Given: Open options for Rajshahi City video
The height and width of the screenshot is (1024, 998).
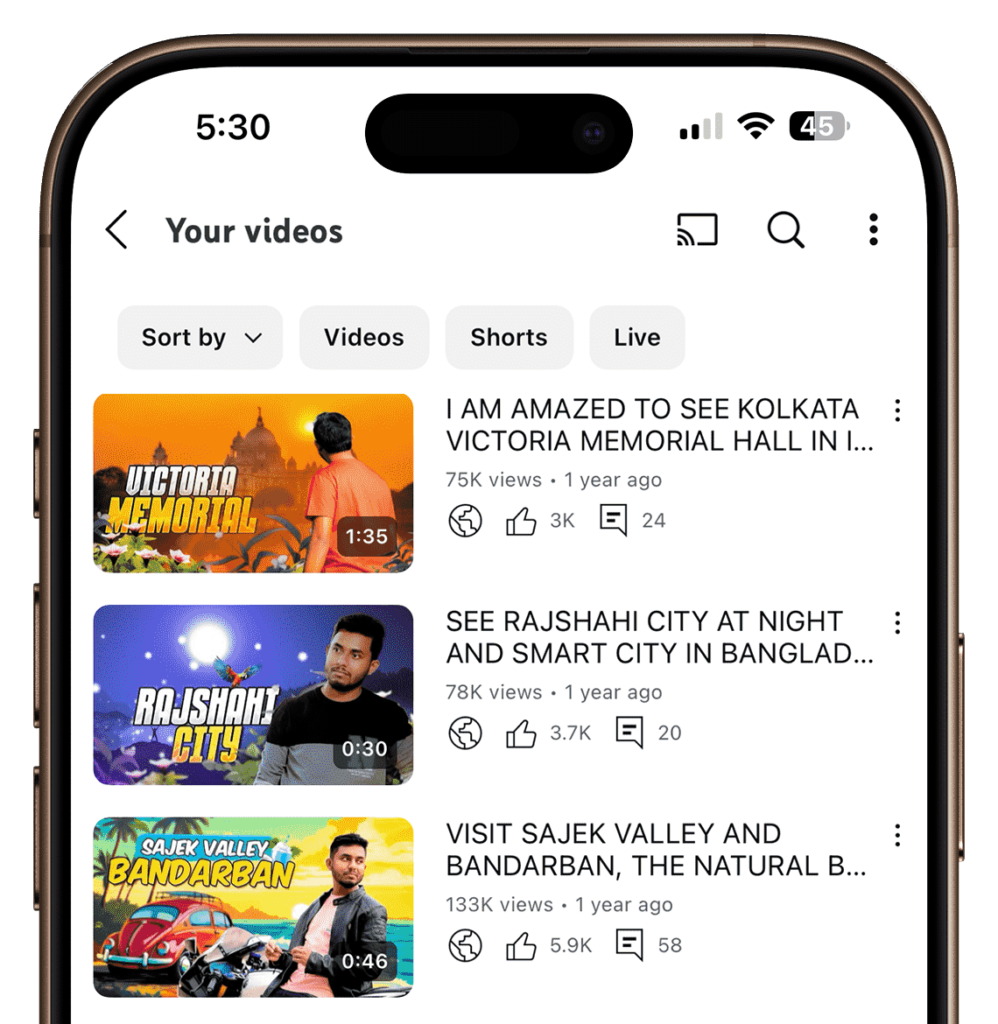Looking at the screenshot, I should click(897, 623).
